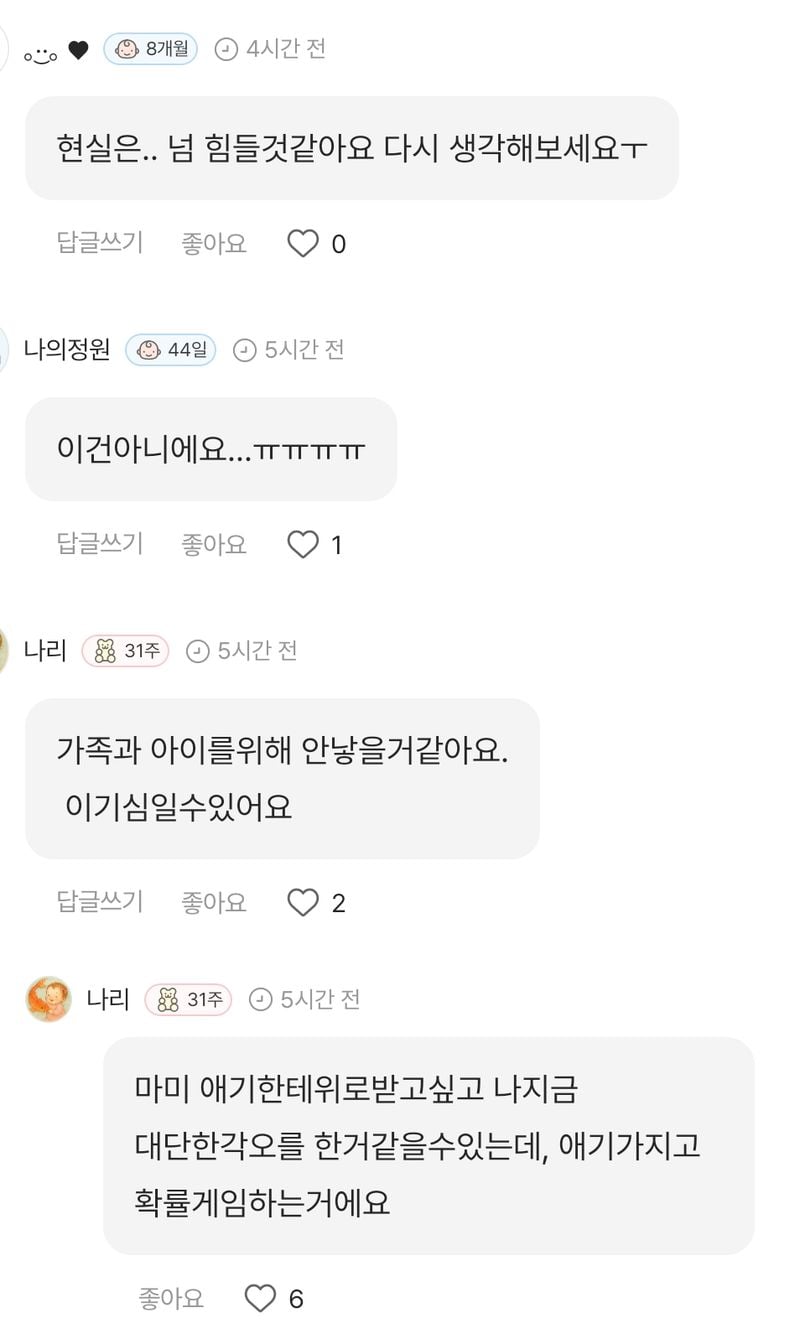Viewport: 800px width, 1322px height.
Task: Tap 좋아요 under 이건아니에요 comment
Action: click(214, 544)
